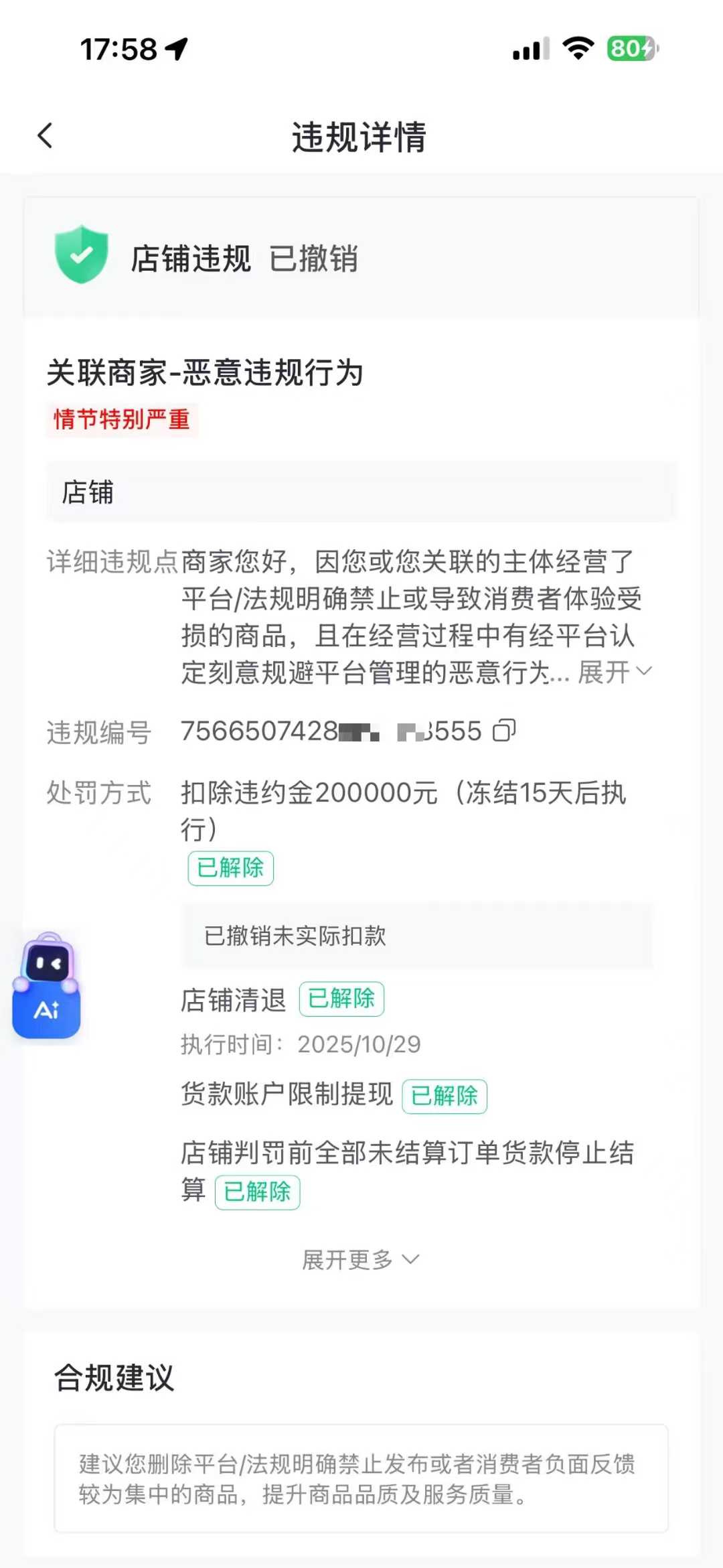Image resolution: width=723 pixels, height=1568 pixels.
Task: Copy the 违规编号 number
Action: [504, 731]
